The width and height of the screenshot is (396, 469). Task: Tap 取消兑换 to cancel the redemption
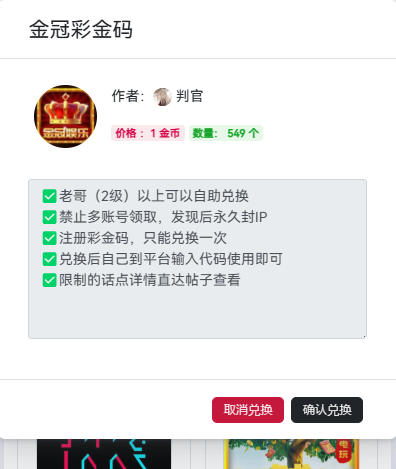click(x=248, y=410)
